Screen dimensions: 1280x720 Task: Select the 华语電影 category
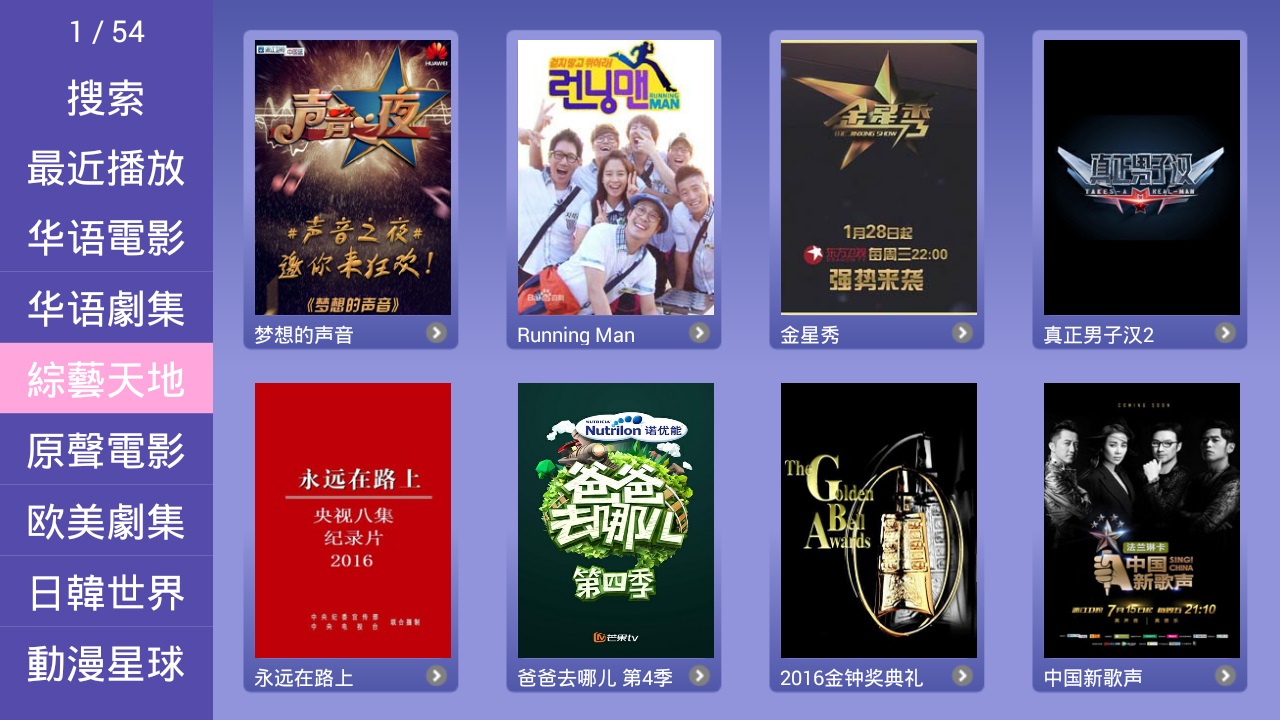tap(106, 238)
